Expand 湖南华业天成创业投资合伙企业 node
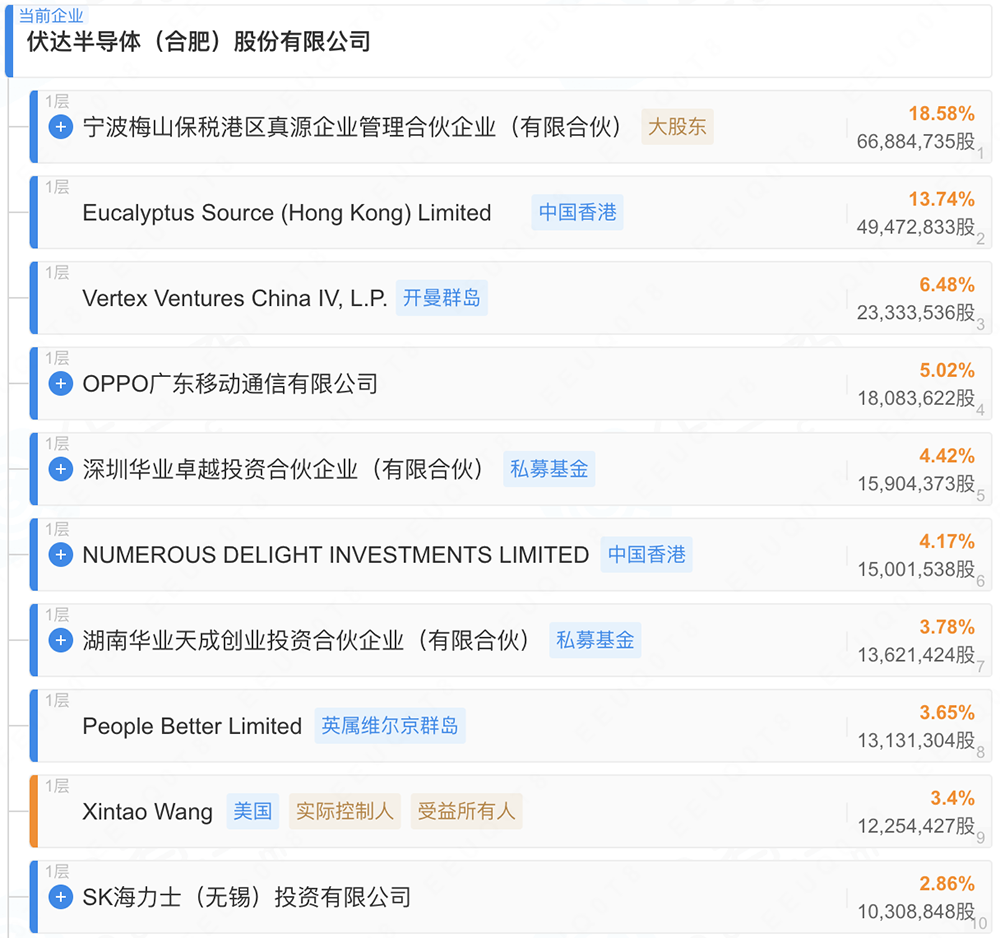This screenshot has width=1000, height=938. pos(61,640)
